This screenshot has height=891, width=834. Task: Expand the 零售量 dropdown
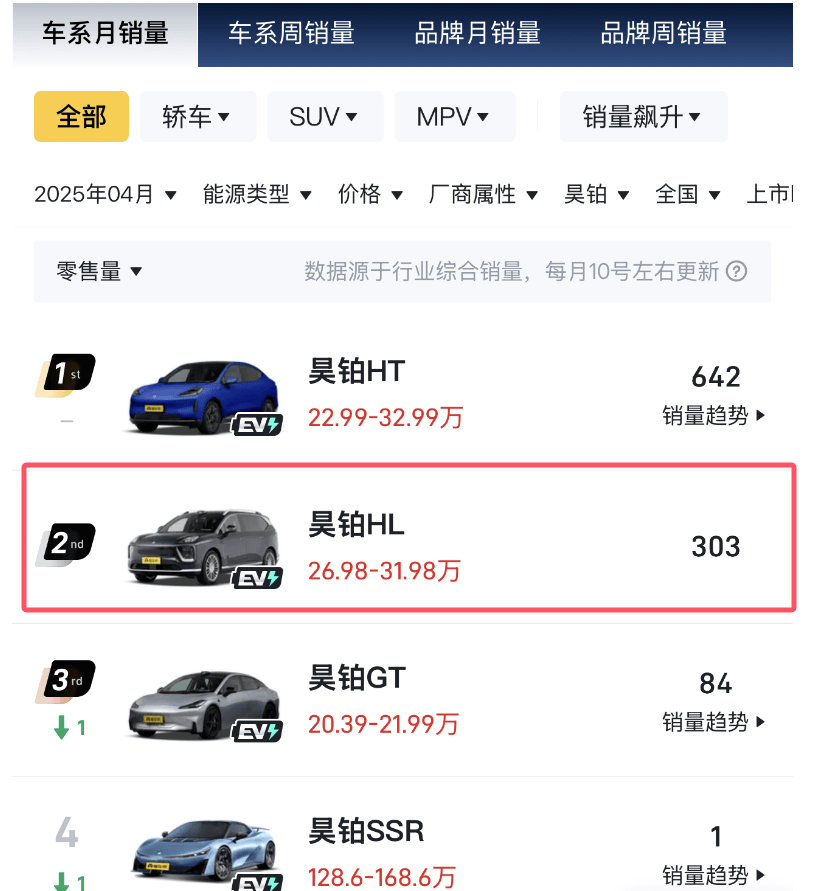(x=99, y=271)
